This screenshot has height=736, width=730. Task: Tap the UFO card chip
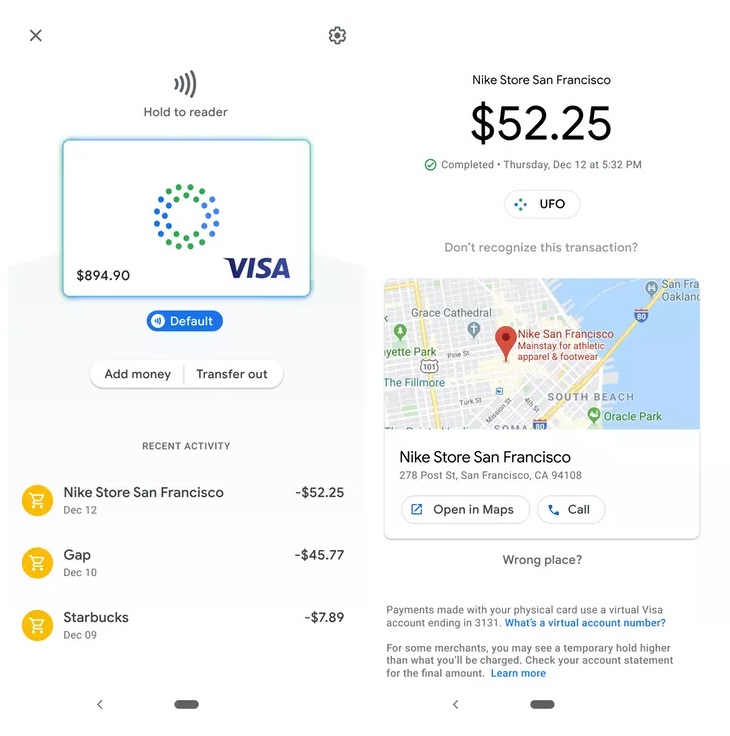[x=541, y=204]
